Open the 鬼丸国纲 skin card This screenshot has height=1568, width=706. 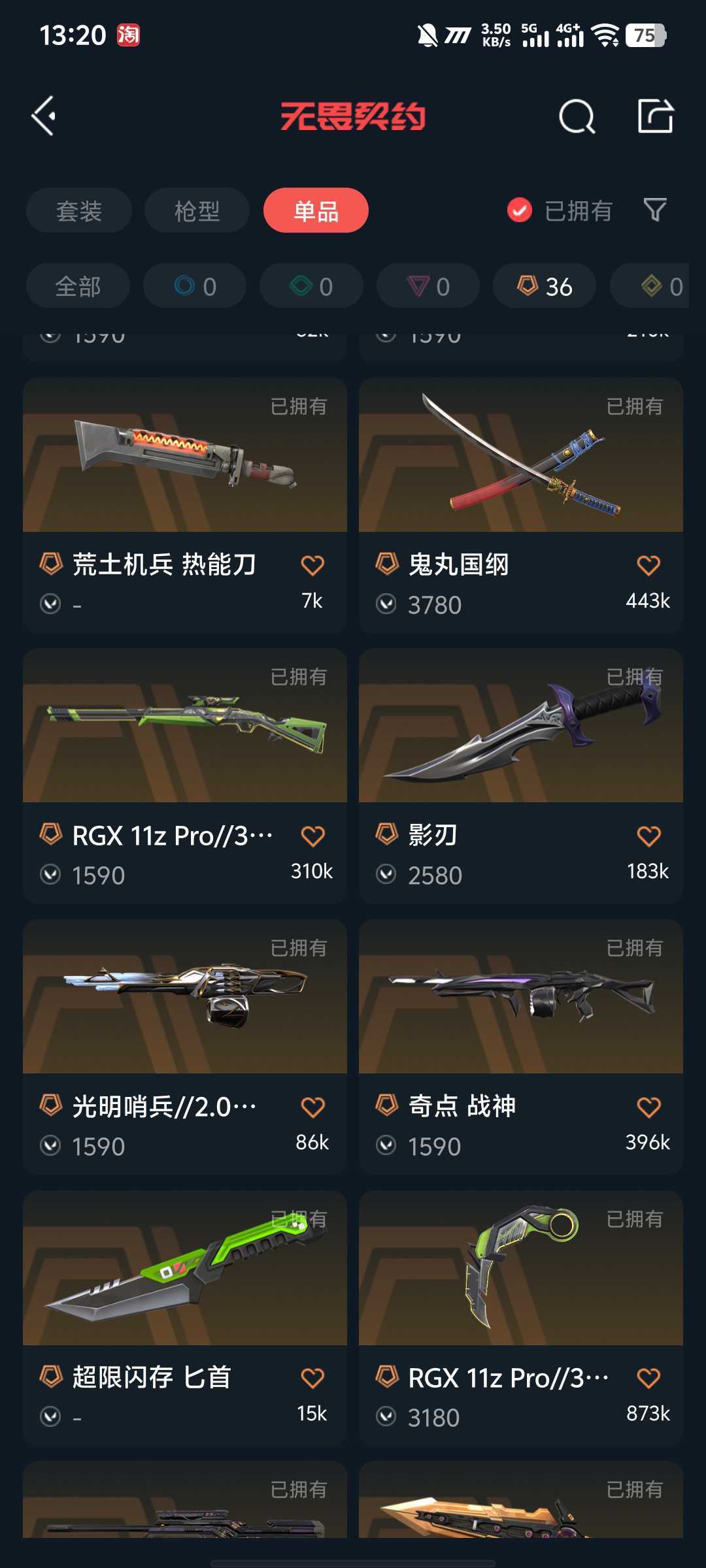(x=521, y=505)
